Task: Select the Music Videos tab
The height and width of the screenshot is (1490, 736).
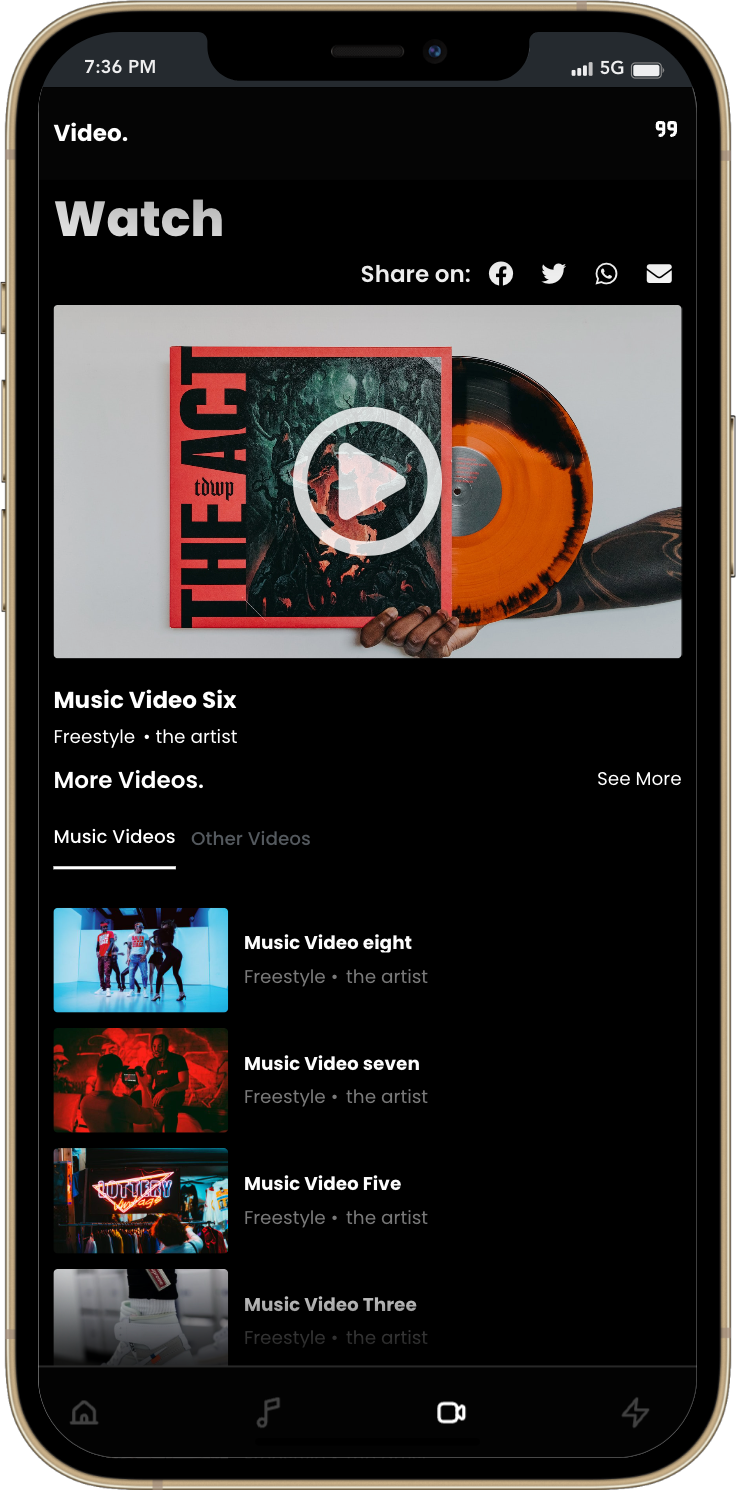Action: pos(114,837)
